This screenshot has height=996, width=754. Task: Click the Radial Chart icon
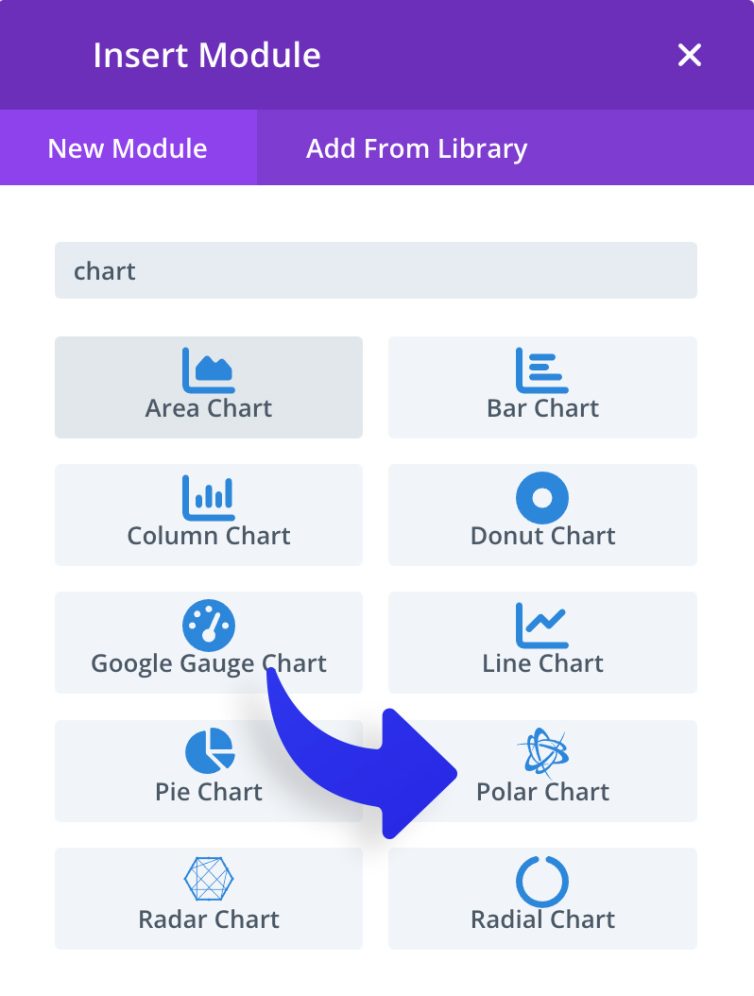tap(543, 880)
